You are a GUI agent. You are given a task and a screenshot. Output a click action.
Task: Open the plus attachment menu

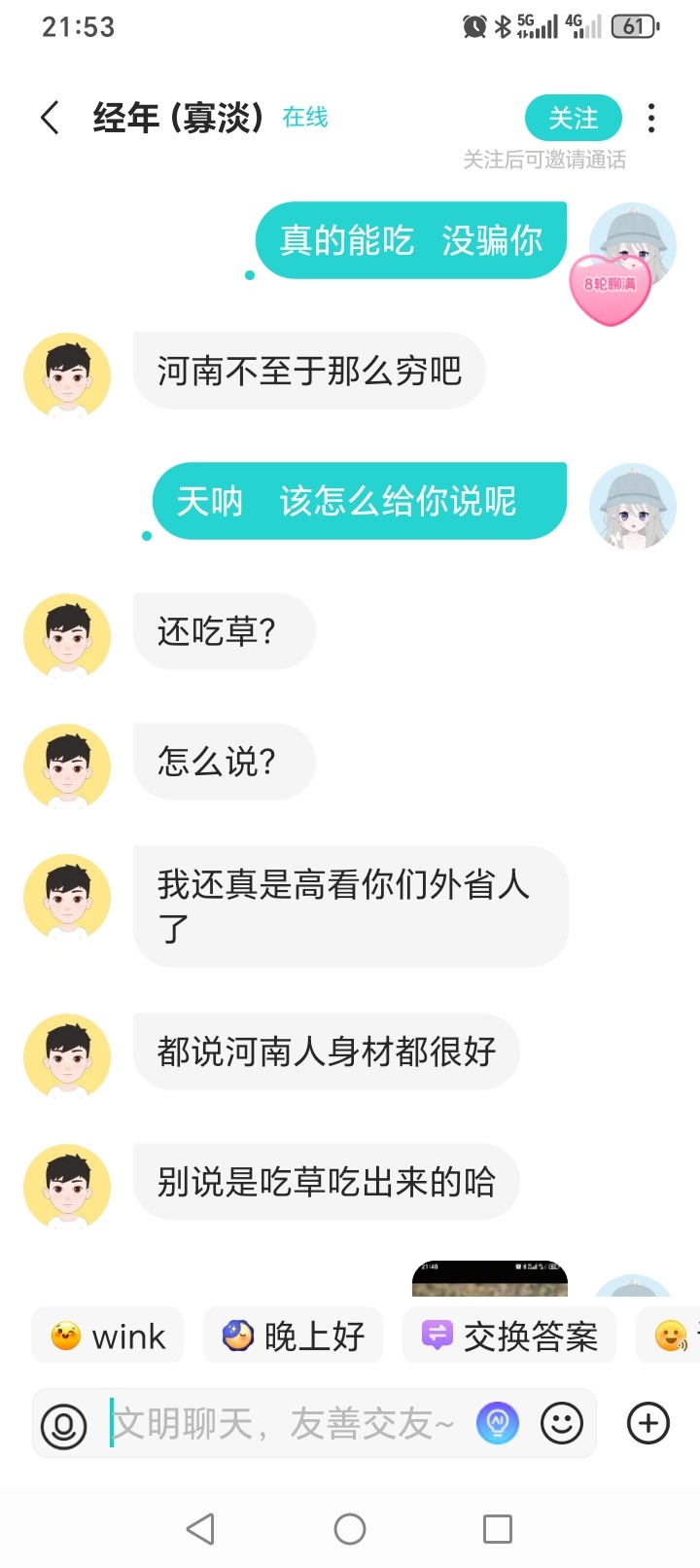648,1424
